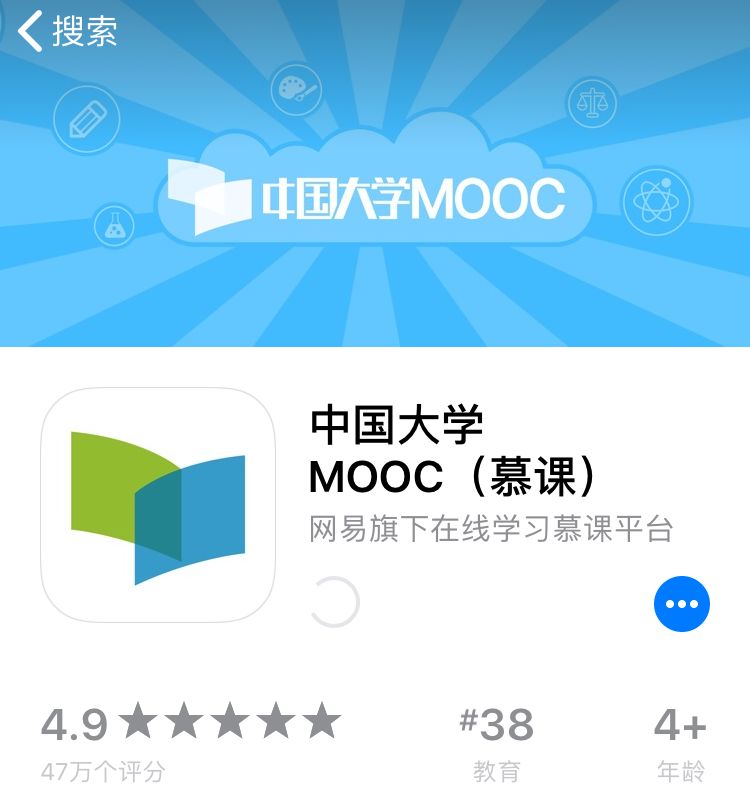
Task: Open the blue more-options button
Action: [x=681, y=603]
